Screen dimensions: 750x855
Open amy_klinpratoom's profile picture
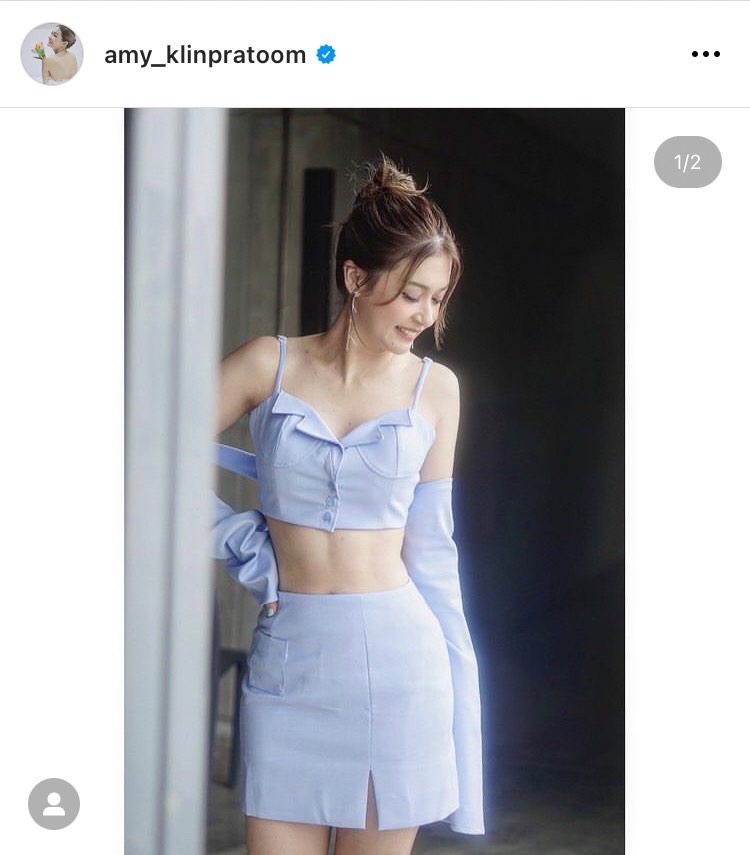52,54
